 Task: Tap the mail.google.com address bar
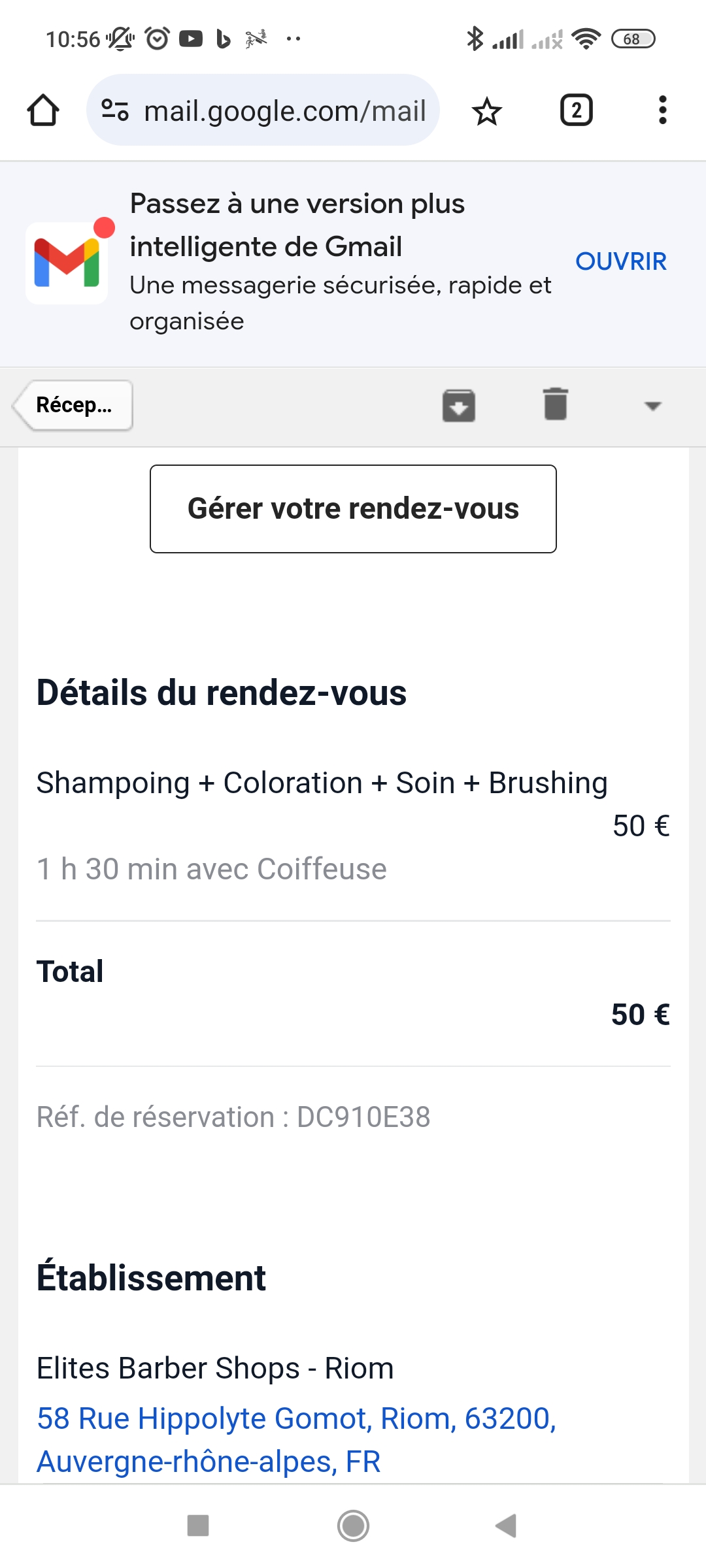pos(275,110)
